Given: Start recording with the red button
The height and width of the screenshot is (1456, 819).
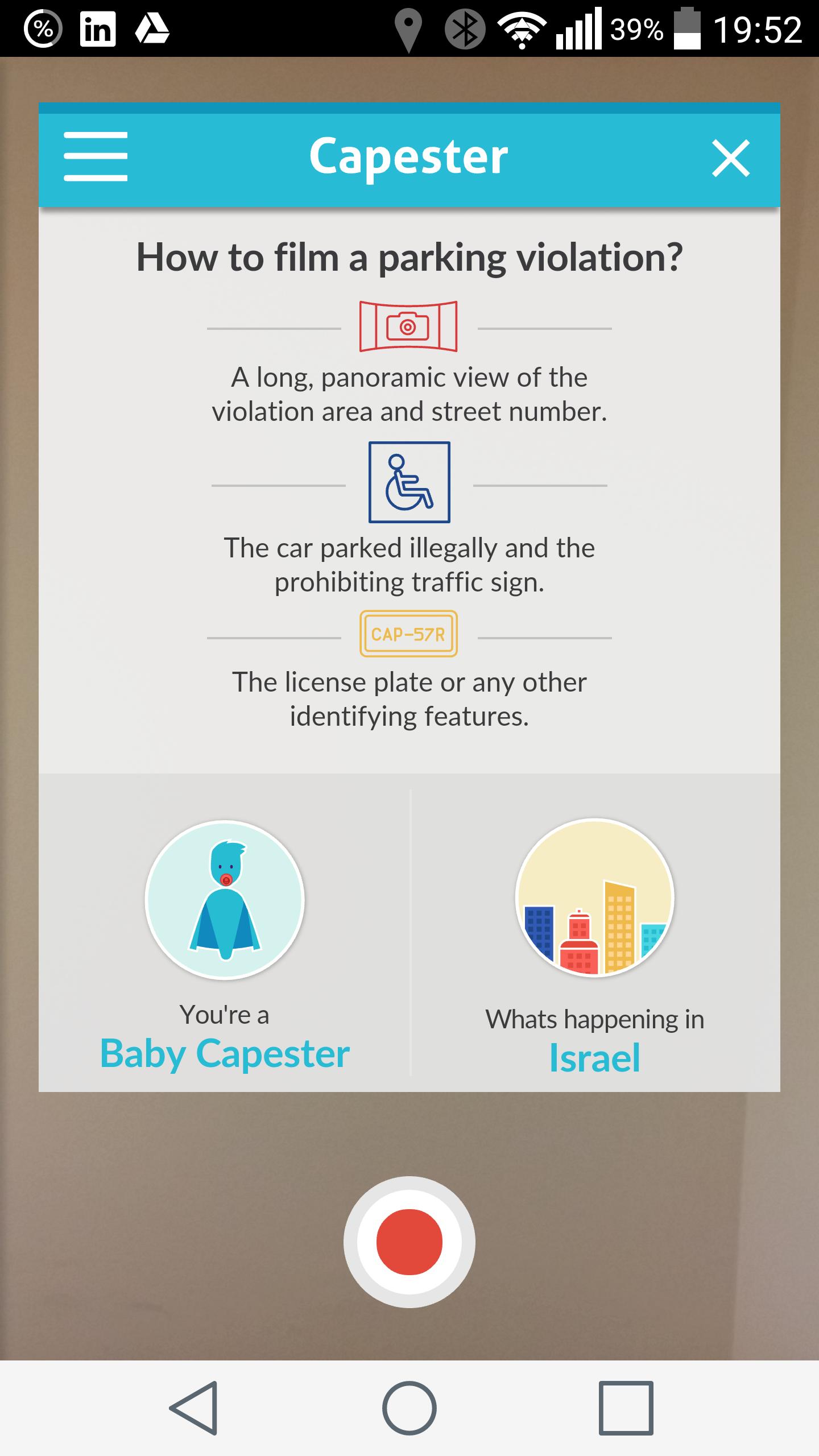Looking at the screenshot, I should 409,1242.
